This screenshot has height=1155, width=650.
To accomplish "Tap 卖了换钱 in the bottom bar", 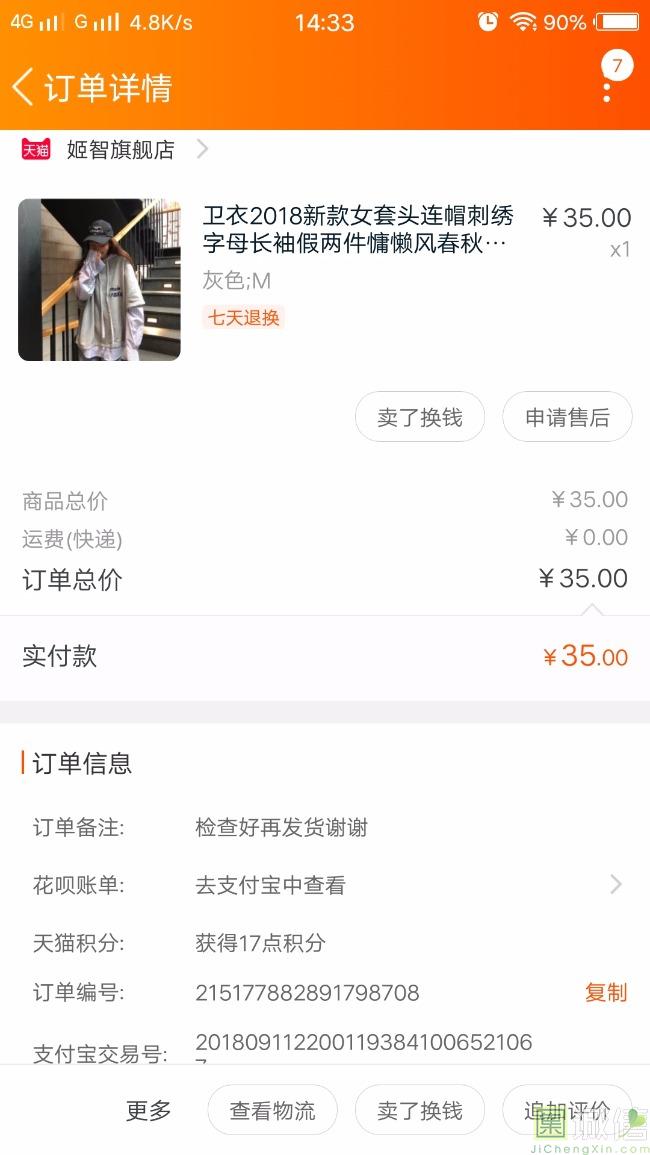I will pyautogui.click(x=420, y=1110).
